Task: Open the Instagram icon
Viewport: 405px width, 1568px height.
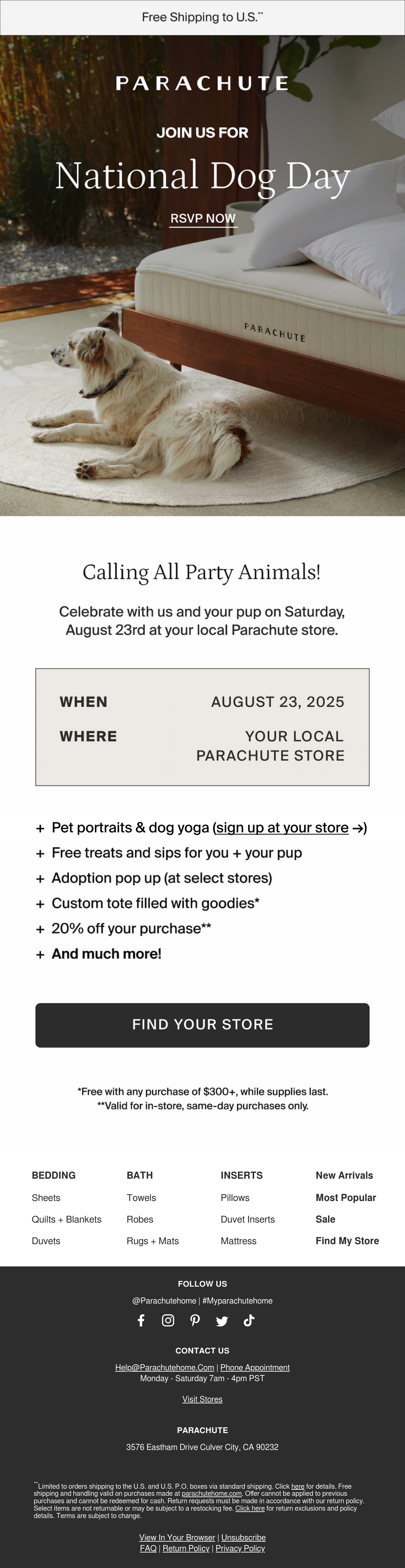Action: (x=168, y=1320)
